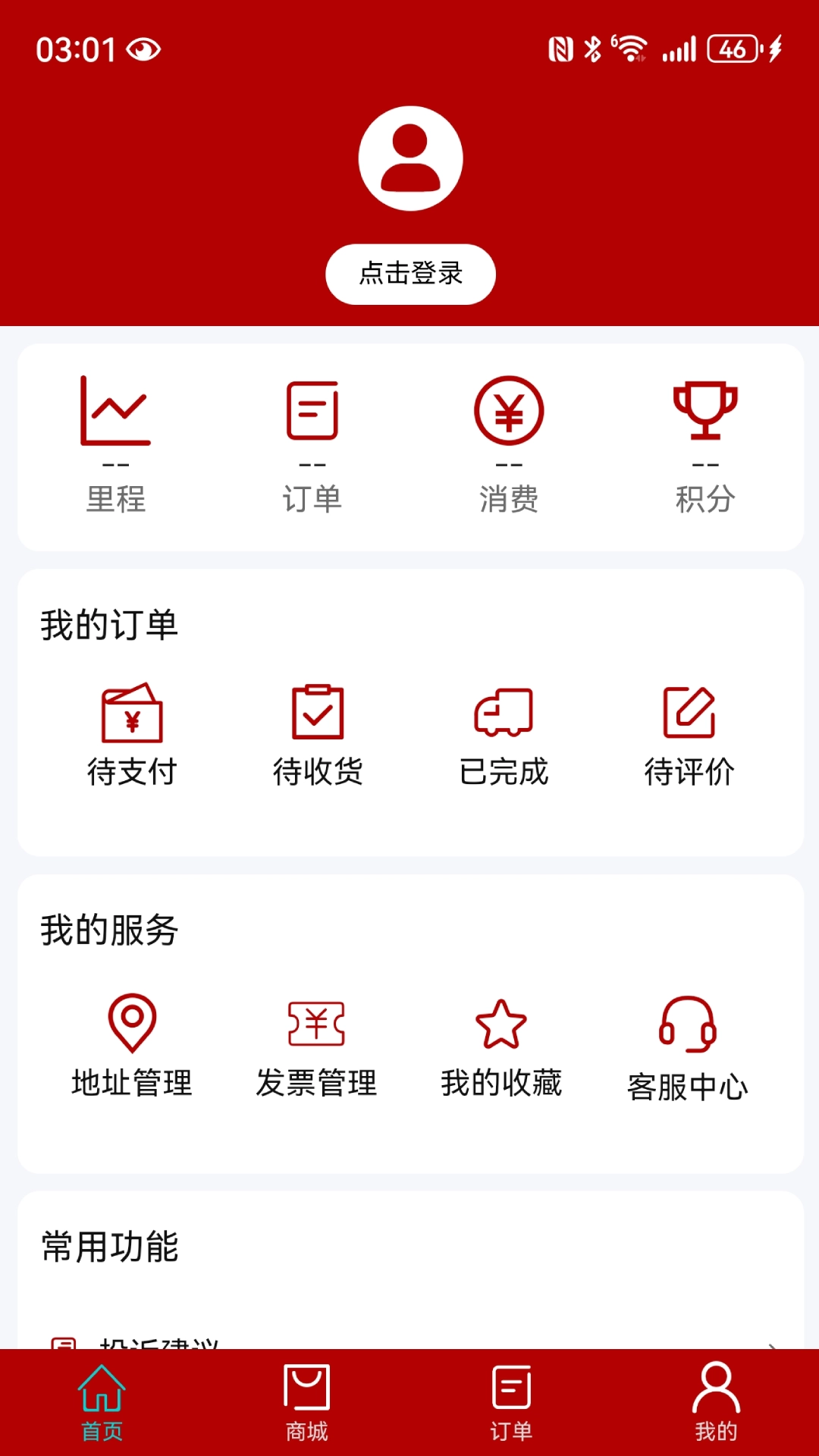Open 待收货 awaiting delivery orders
This screenshot has height=1456, width=819.
pyautogui.click(x=318, y=732)
